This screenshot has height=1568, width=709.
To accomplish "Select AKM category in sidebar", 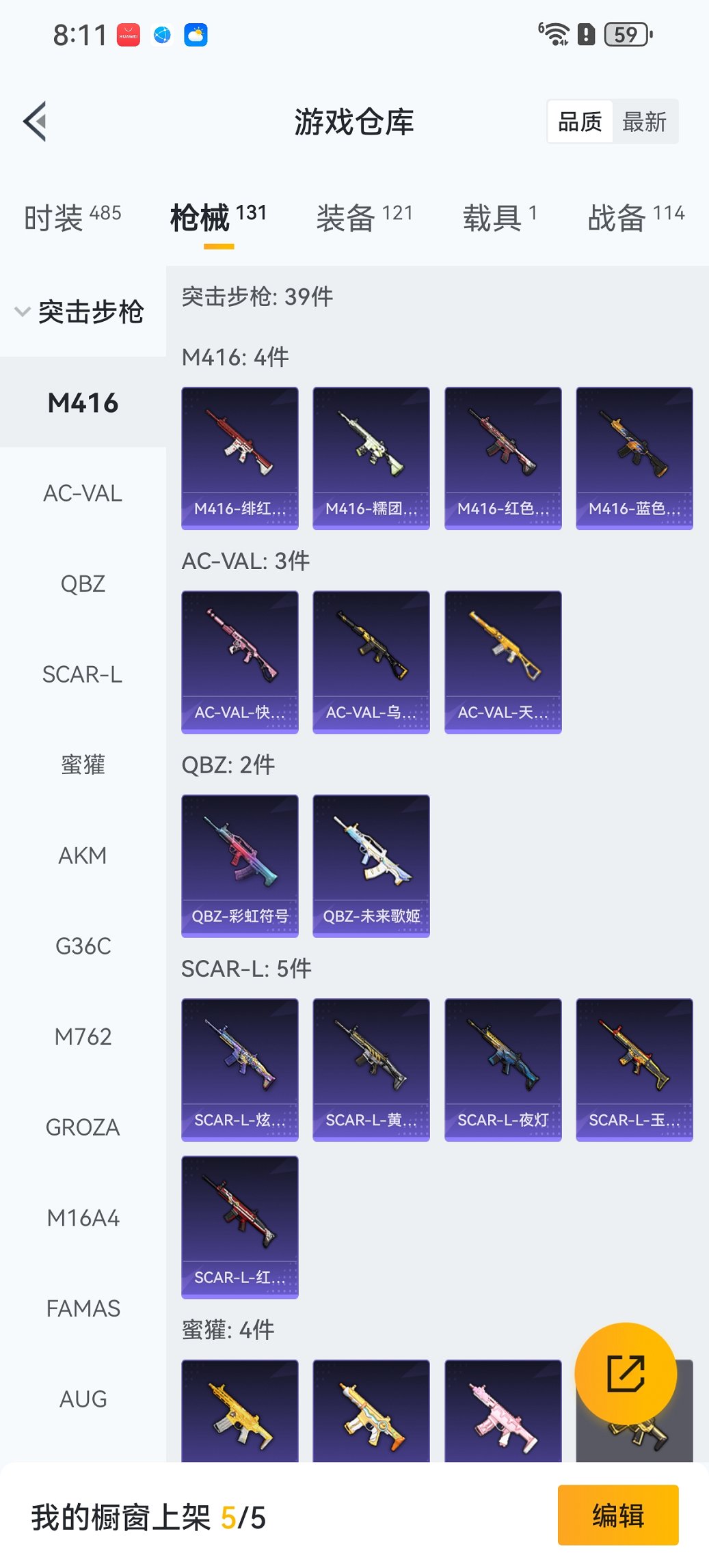I will tap(82, 855).
